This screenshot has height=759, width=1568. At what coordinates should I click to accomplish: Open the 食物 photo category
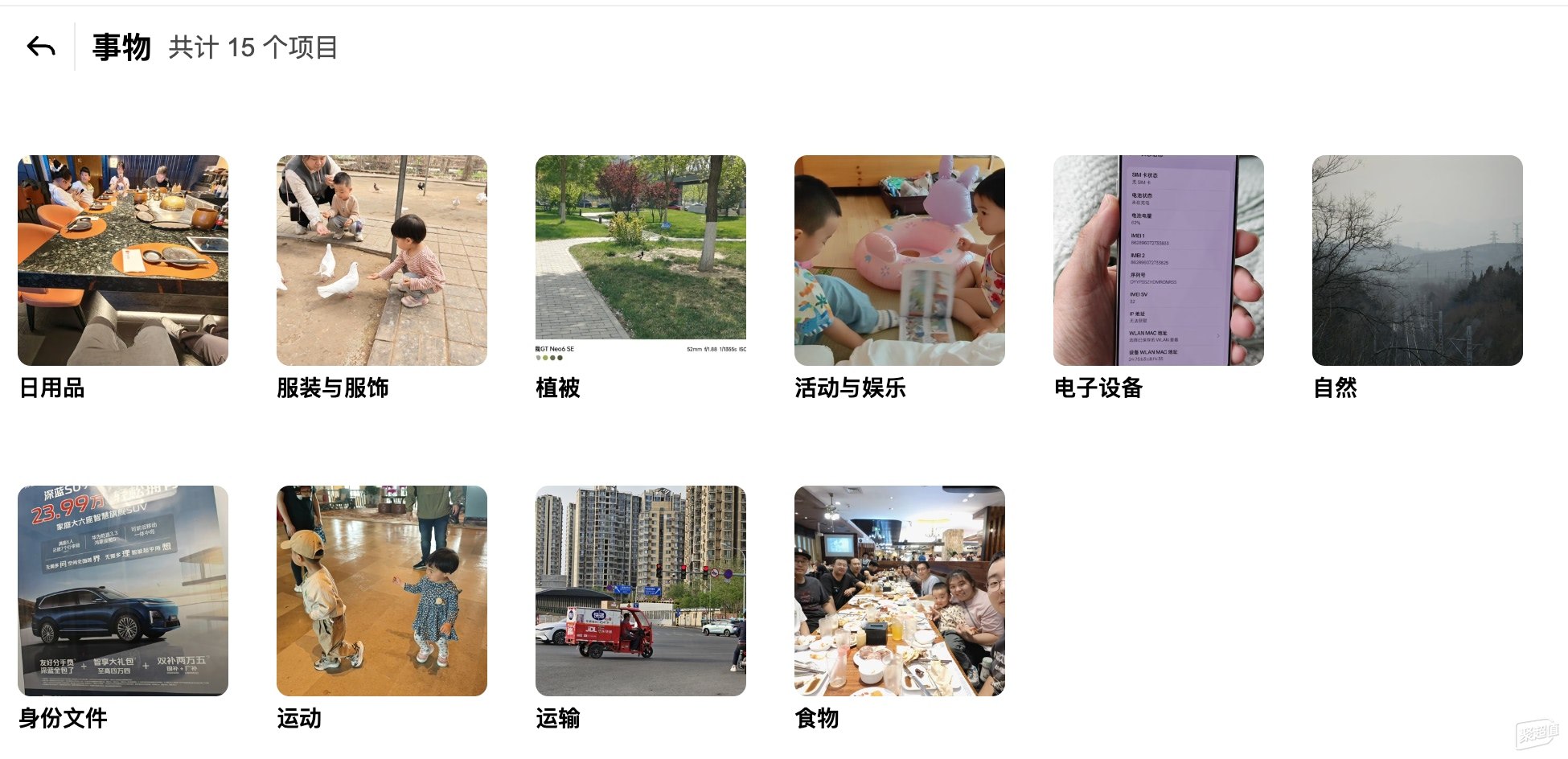pyautogui.click(x=900, y=591)
